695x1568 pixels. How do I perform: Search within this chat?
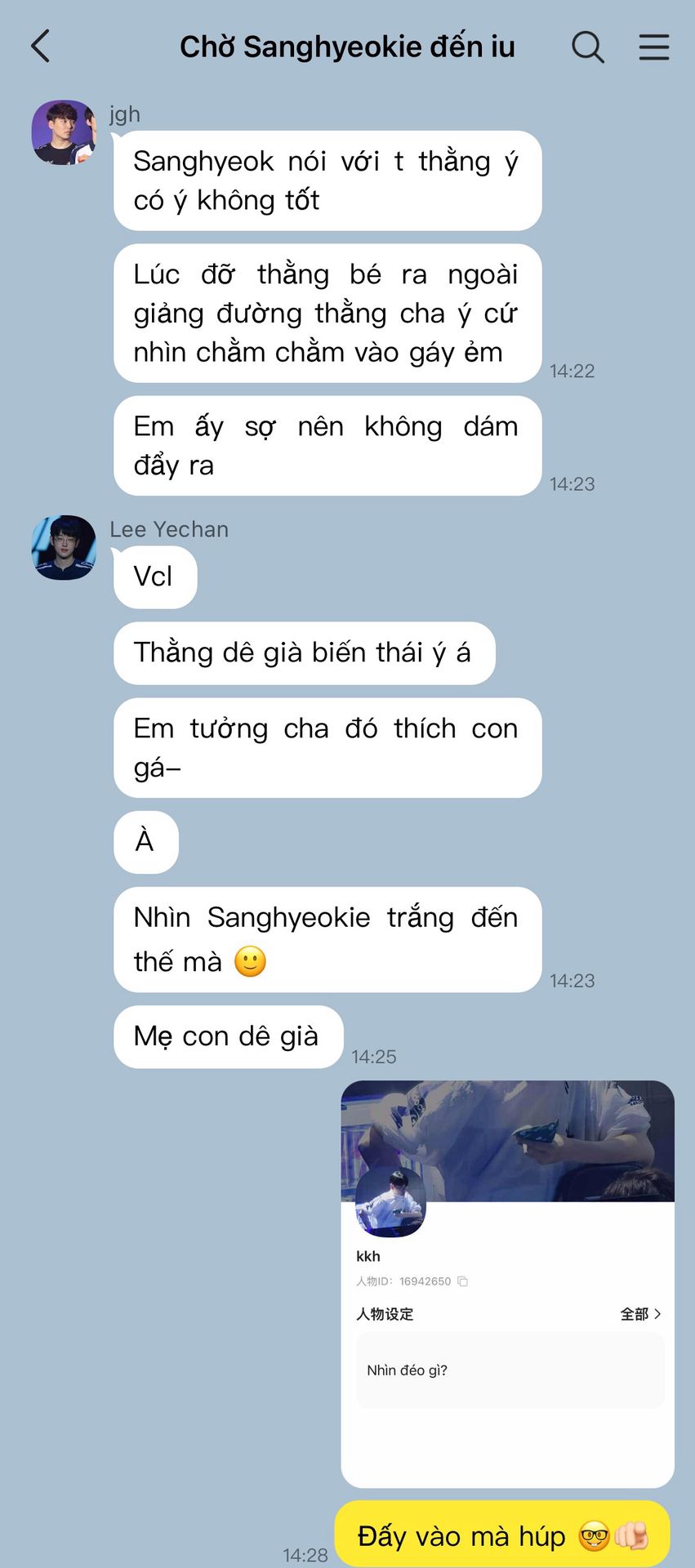587,47
